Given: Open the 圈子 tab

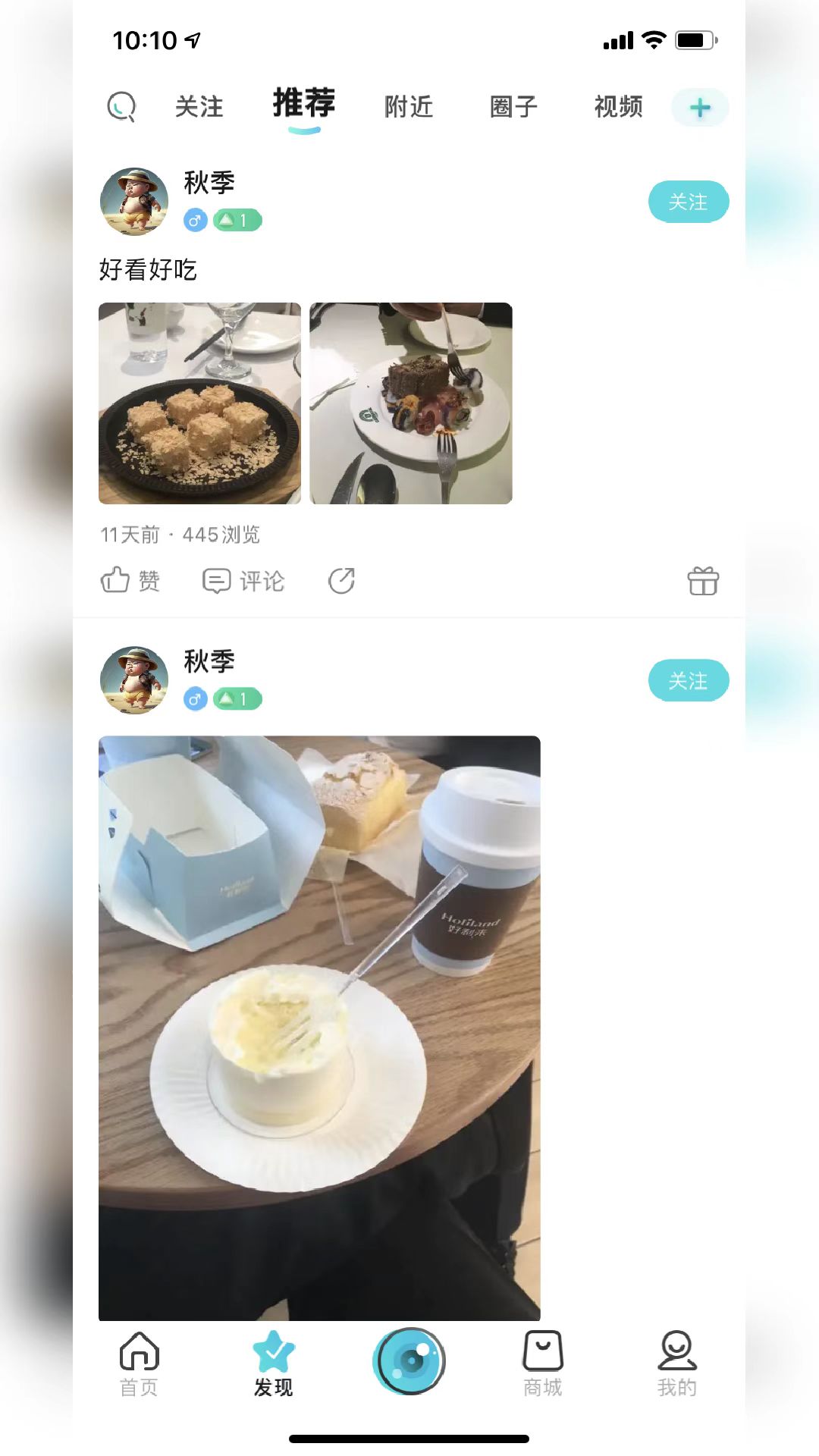Looking at the screenshot, I should pyautogui.click(x=513, y=107).
